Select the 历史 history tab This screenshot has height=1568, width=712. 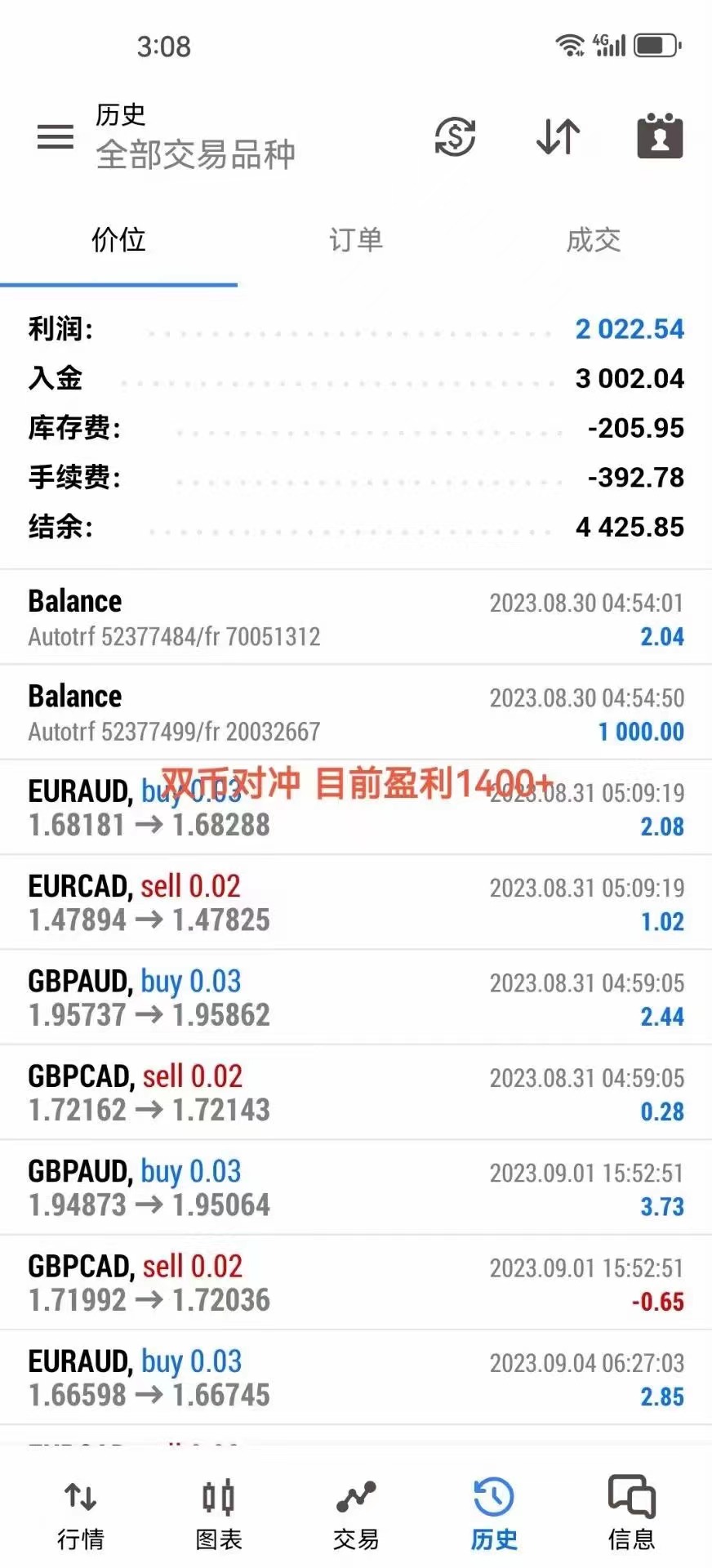(494, 1515)
